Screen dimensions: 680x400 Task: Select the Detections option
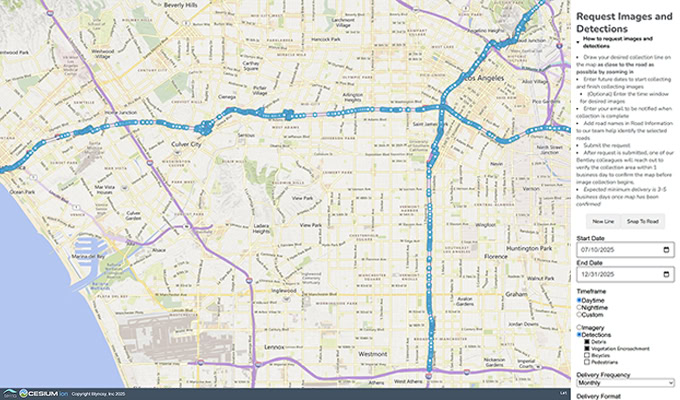tap(580, 334)
